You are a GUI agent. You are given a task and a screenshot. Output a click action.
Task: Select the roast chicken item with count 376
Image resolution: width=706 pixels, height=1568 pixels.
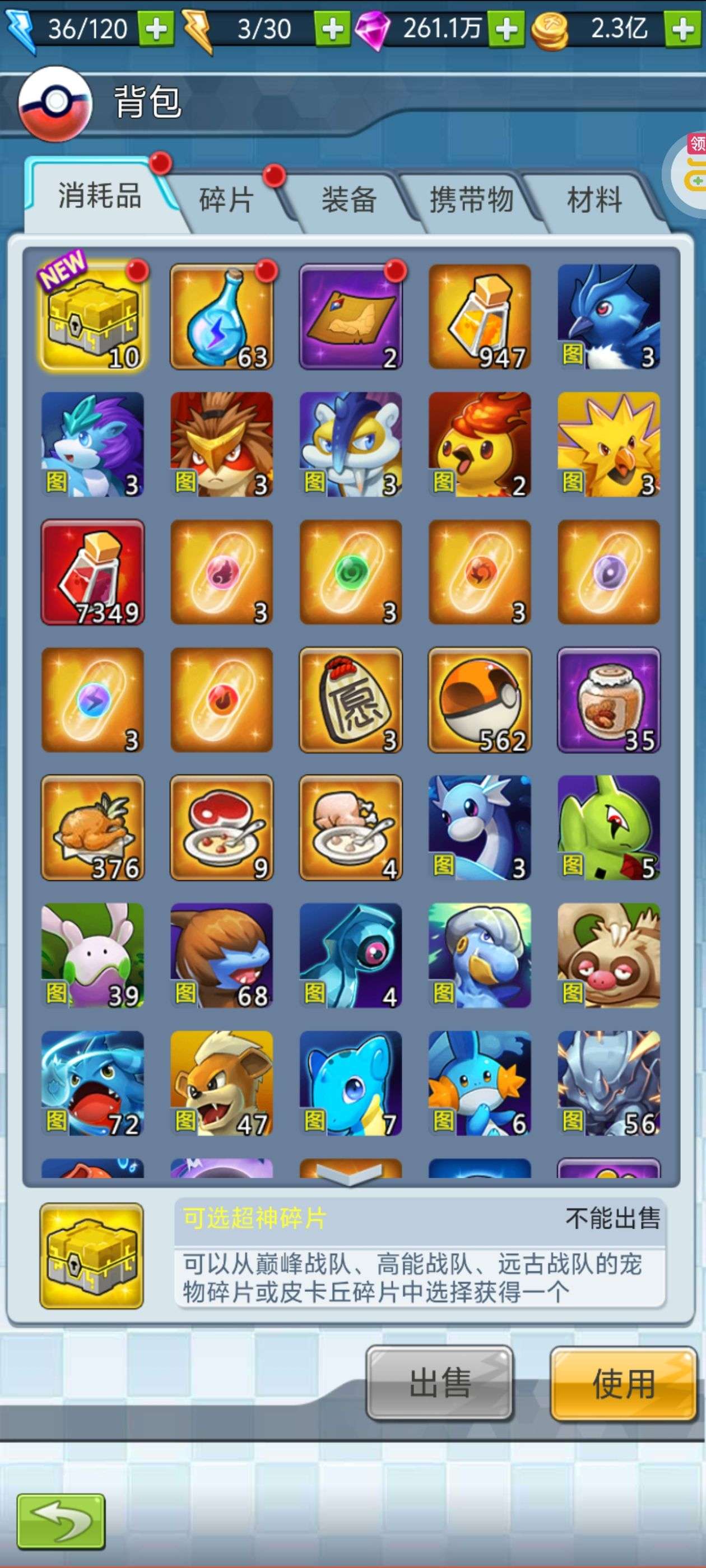pos(92,828)
